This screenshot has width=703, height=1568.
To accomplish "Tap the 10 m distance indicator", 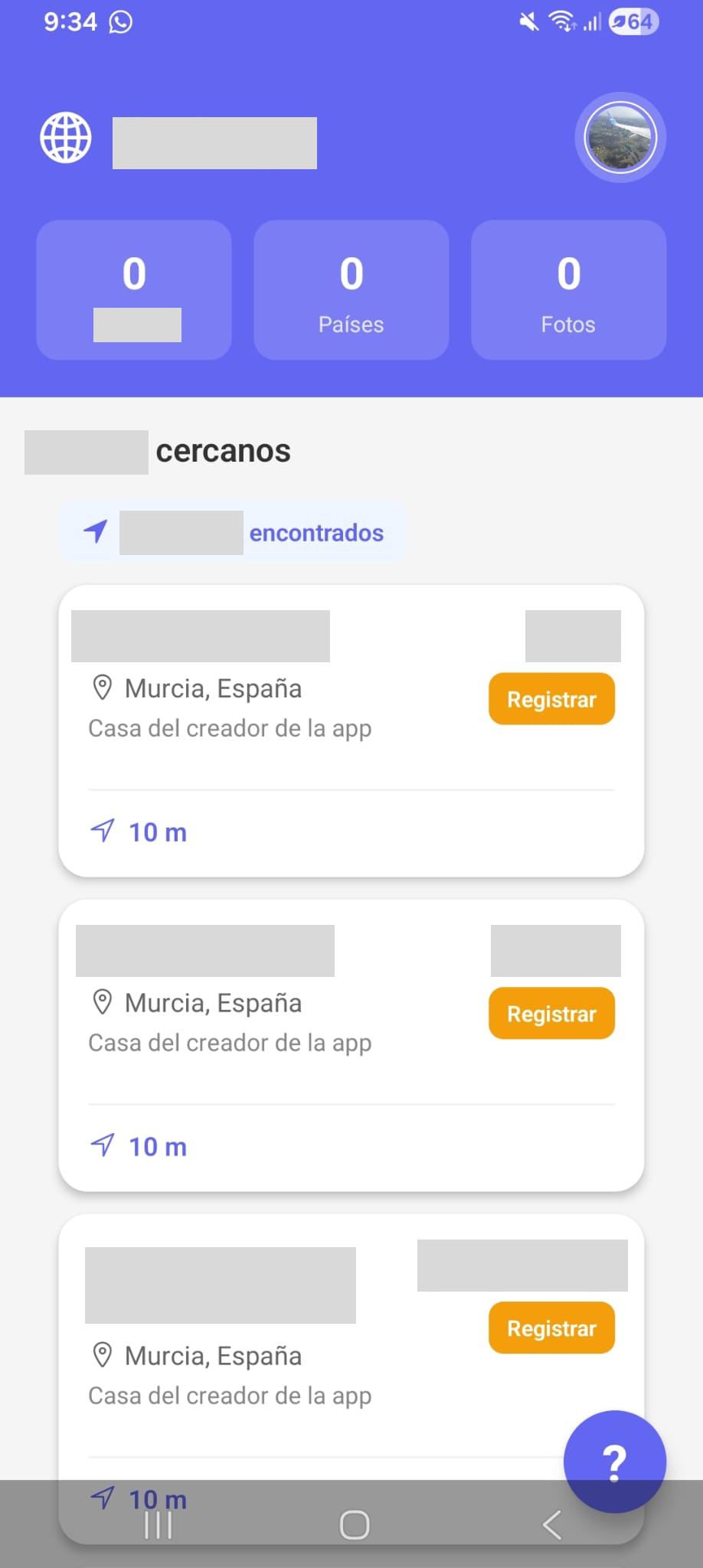I will [x=157, y=831].
